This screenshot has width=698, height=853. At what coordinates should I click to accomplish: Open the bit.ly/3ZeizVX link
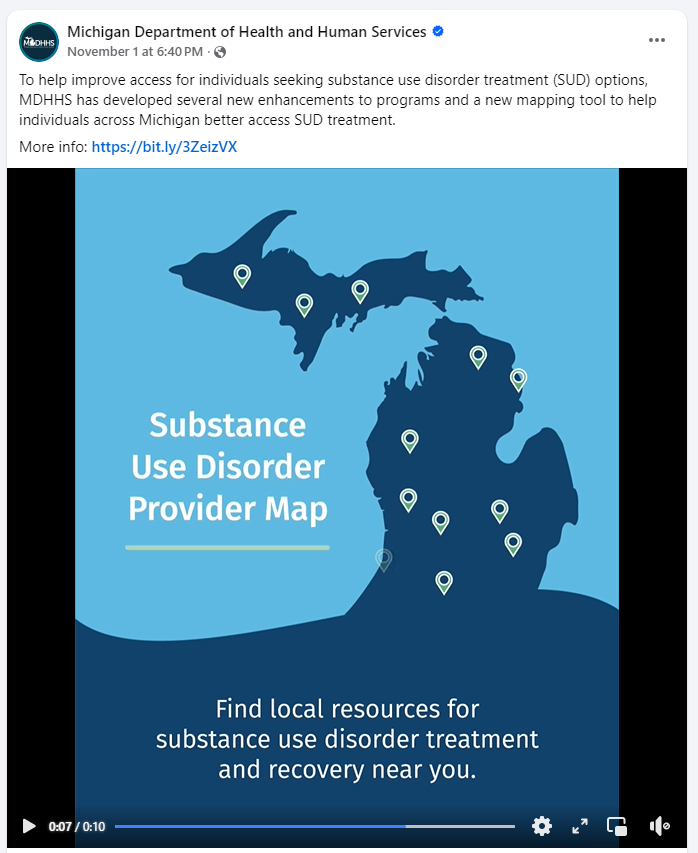[164, 147]
